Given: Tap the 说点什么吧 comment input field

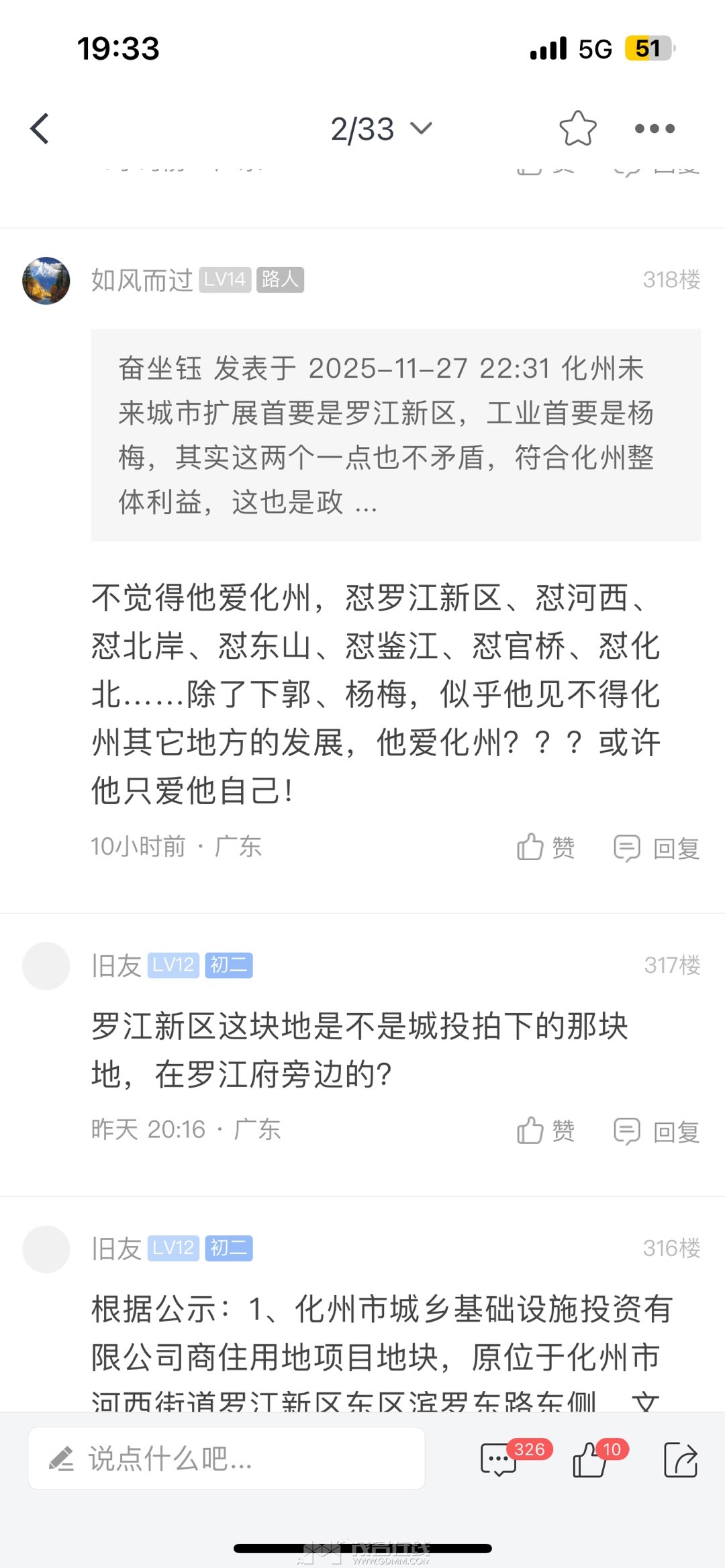Looking at the screenshot, I should click(226, 1459).
